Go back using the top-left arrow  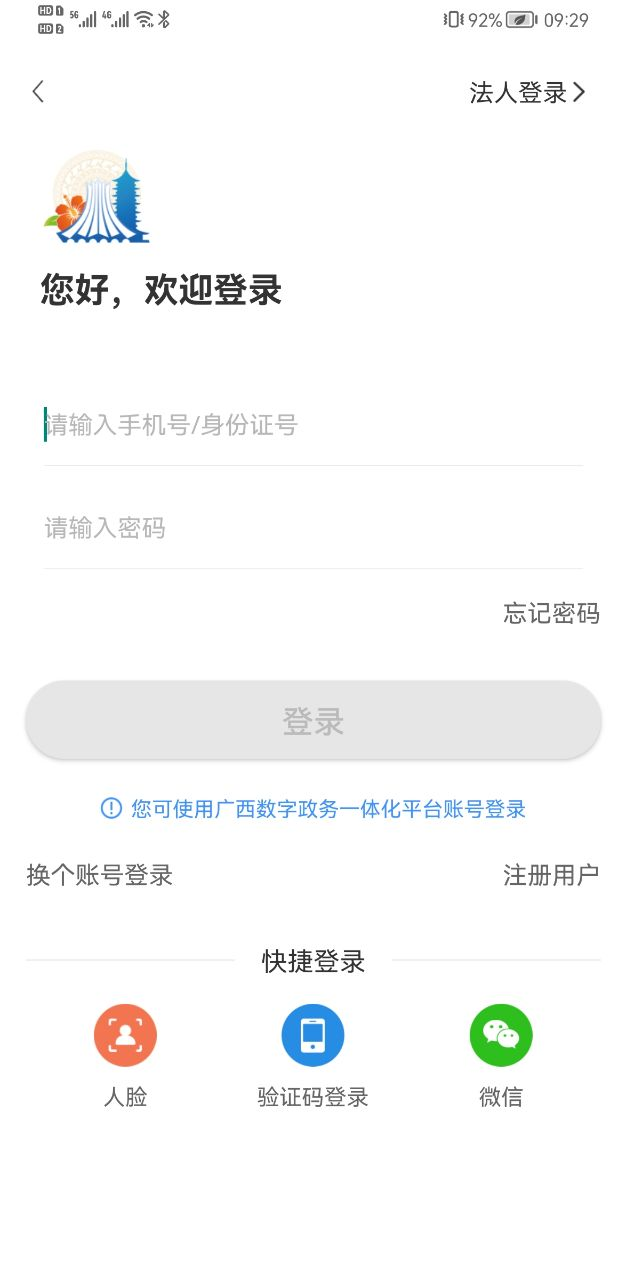[38, 92]
